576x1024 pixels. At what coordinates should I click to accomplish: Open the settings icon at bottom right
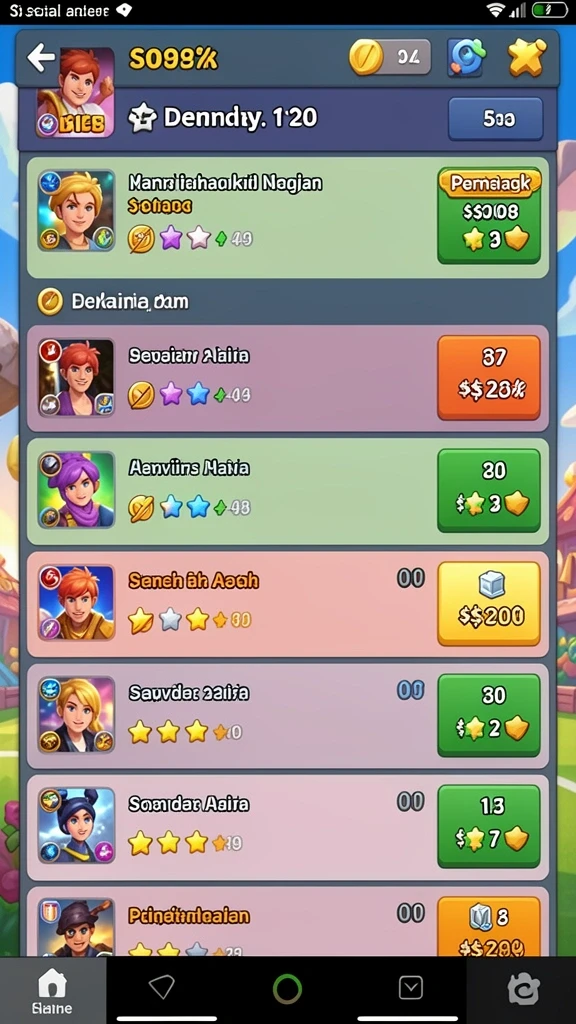(524, 990)
